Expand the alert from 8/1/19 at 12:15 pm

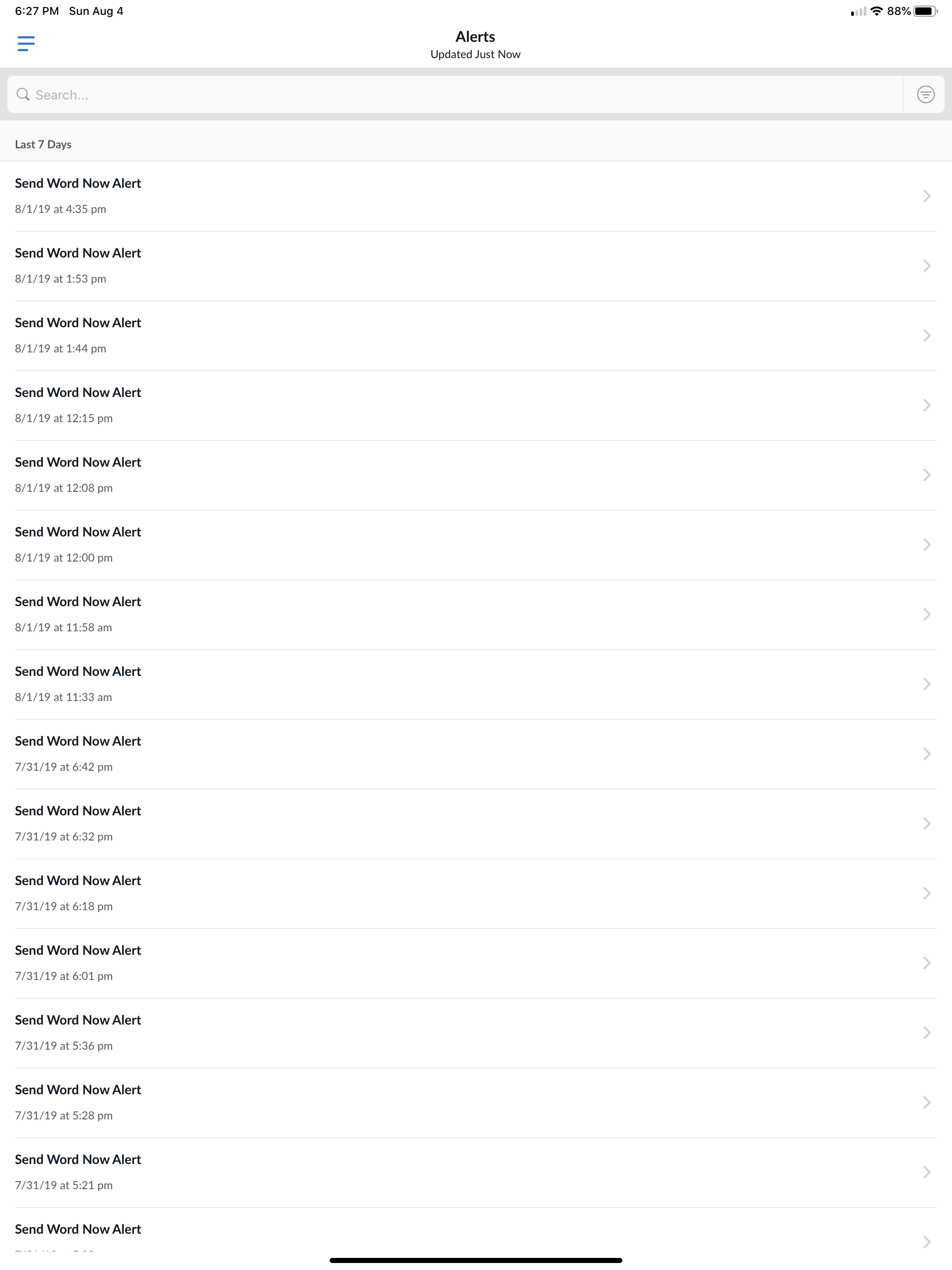click(476, 405)
